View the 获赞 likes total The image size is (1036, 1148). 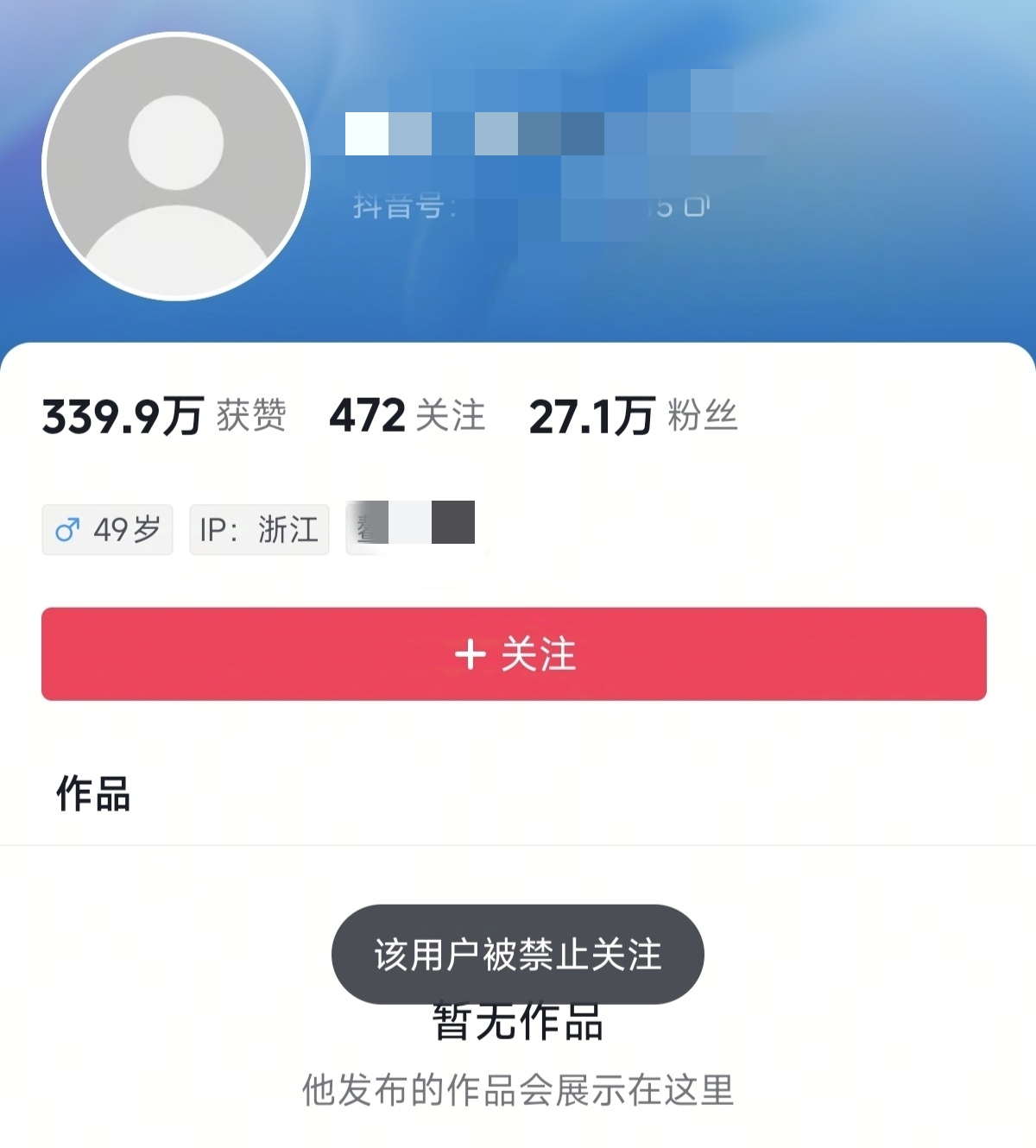click(164, 416)
